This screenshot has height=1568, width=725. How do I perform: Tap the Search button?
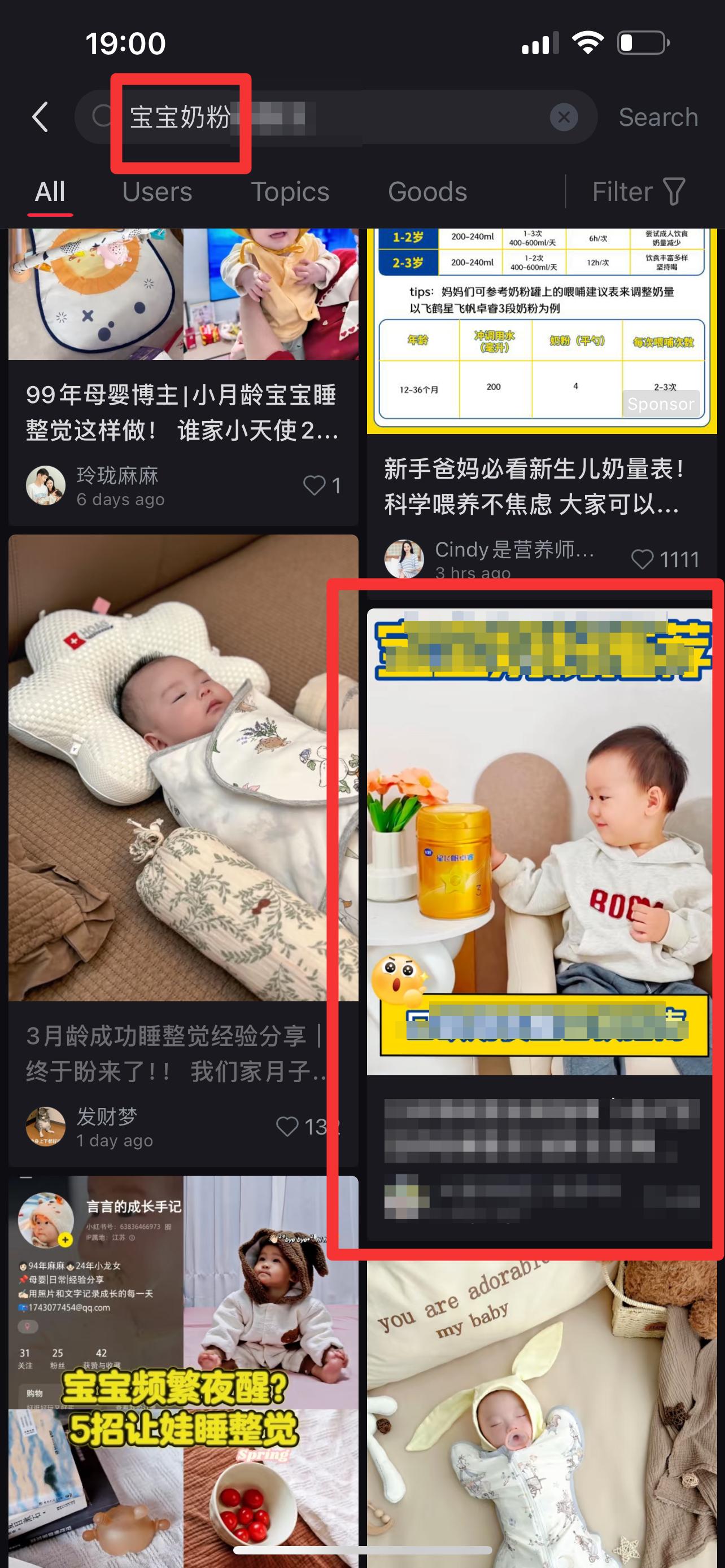point(658,117)
